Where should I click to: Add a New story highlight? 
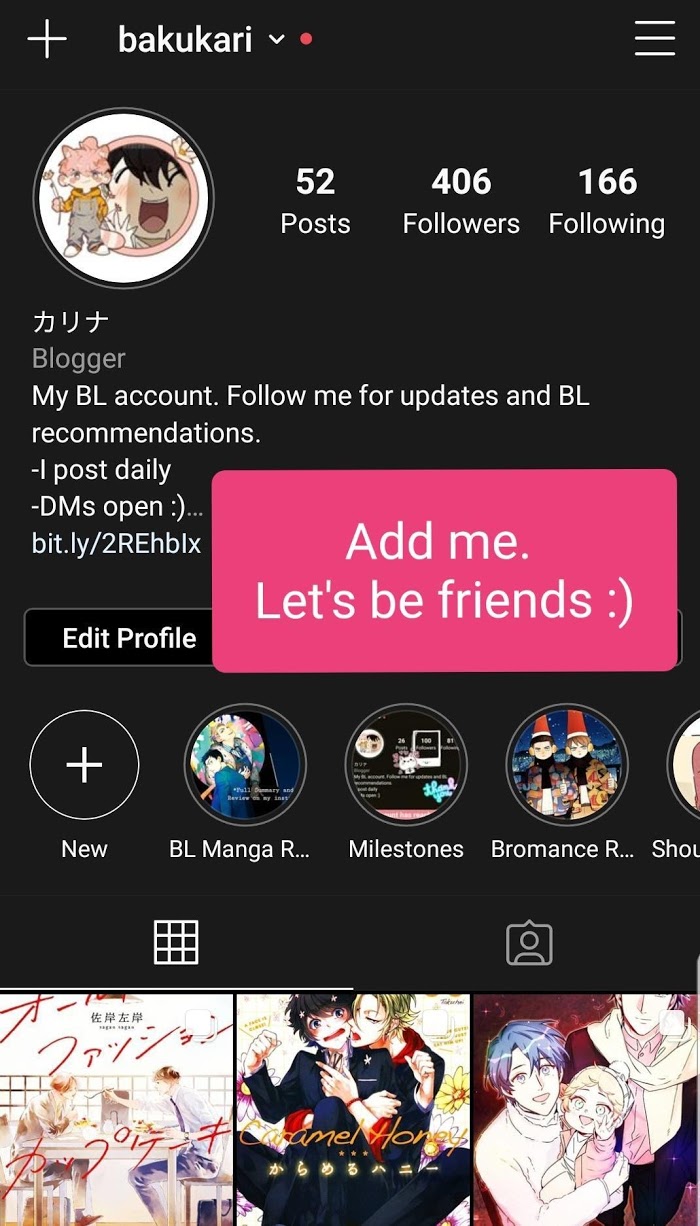(x=84, y=765)
